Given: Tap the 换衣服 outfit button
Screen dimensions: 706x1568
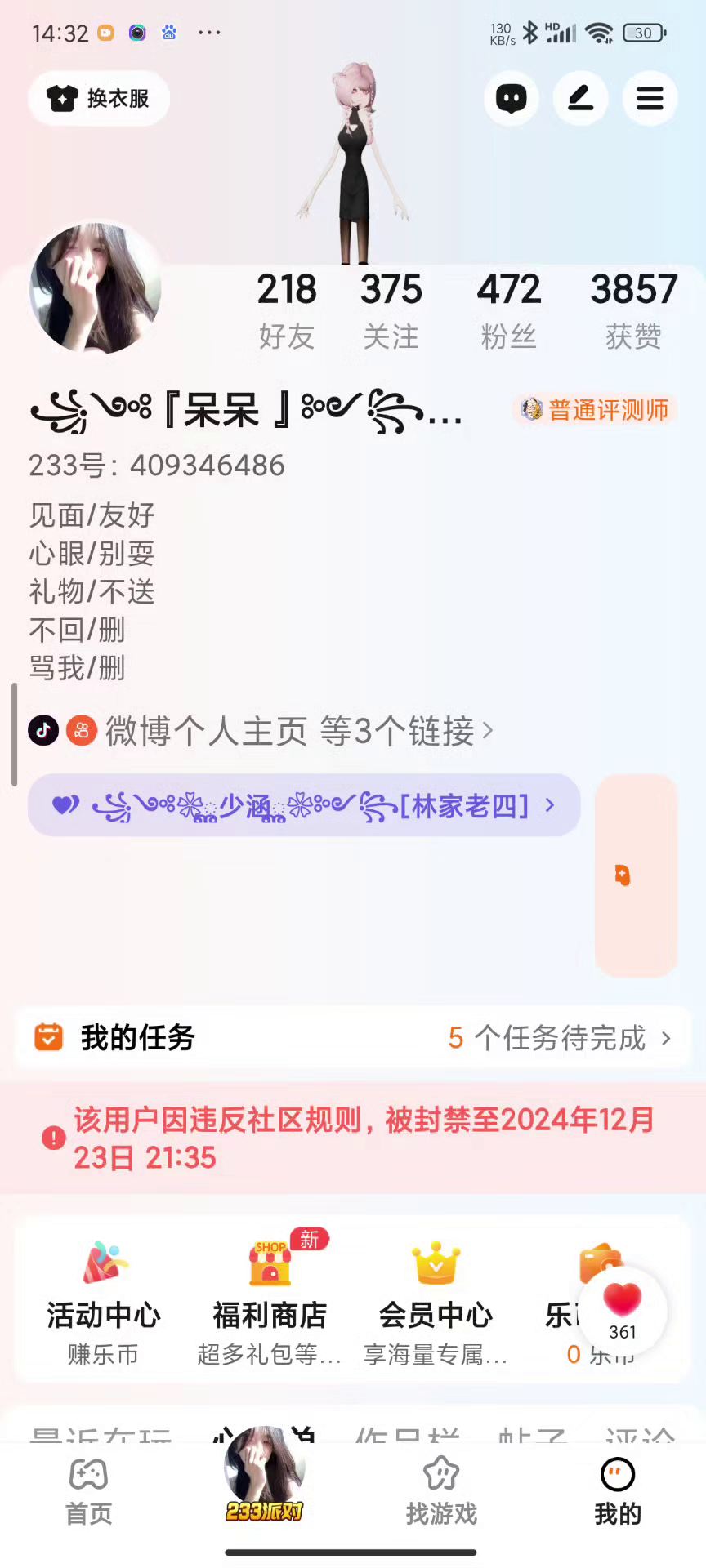Looking at the screenshot, I should [x=99, y=99].
